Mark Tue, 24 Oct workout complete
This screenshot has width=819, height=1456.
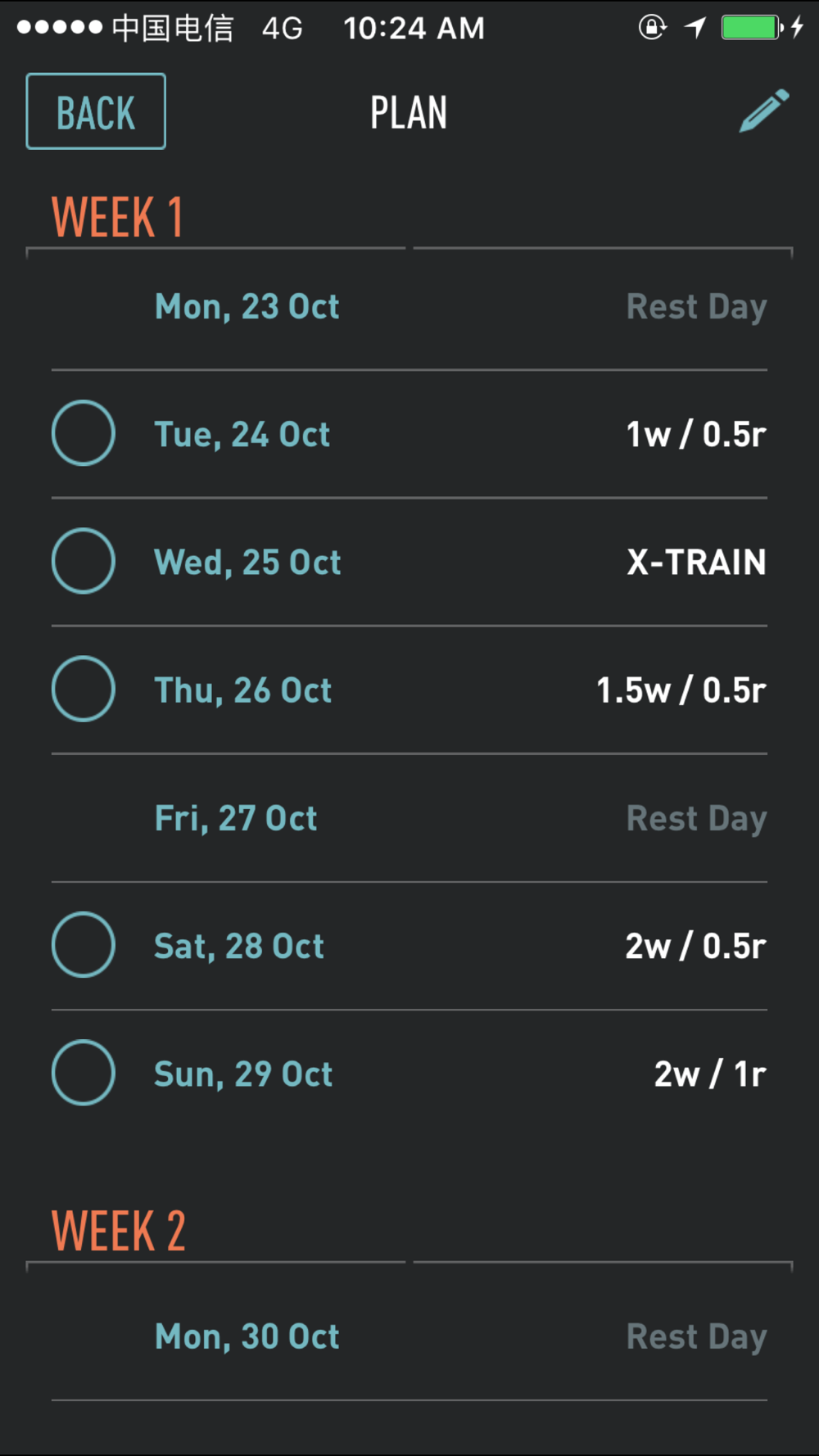pos(84,433)
